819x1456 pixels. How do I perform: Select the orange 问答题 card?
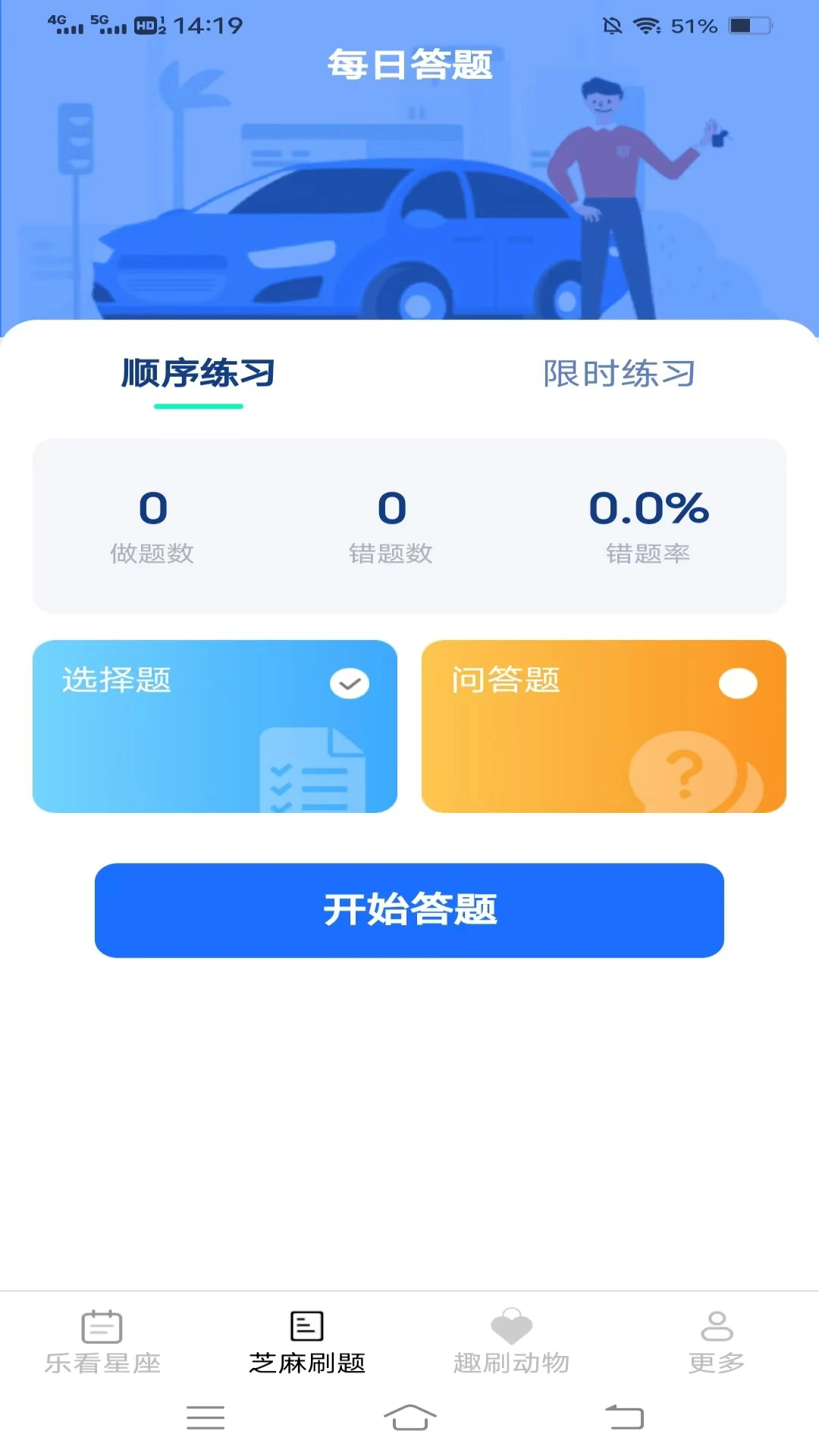(x=605, y=726)
